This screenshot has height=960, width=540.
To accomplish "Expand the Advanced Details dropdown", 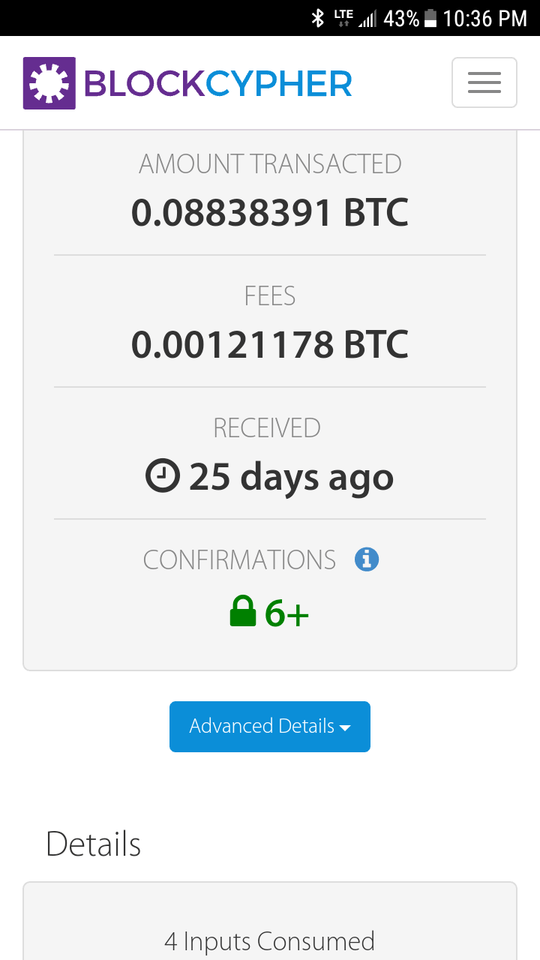I will coord(270,726).
